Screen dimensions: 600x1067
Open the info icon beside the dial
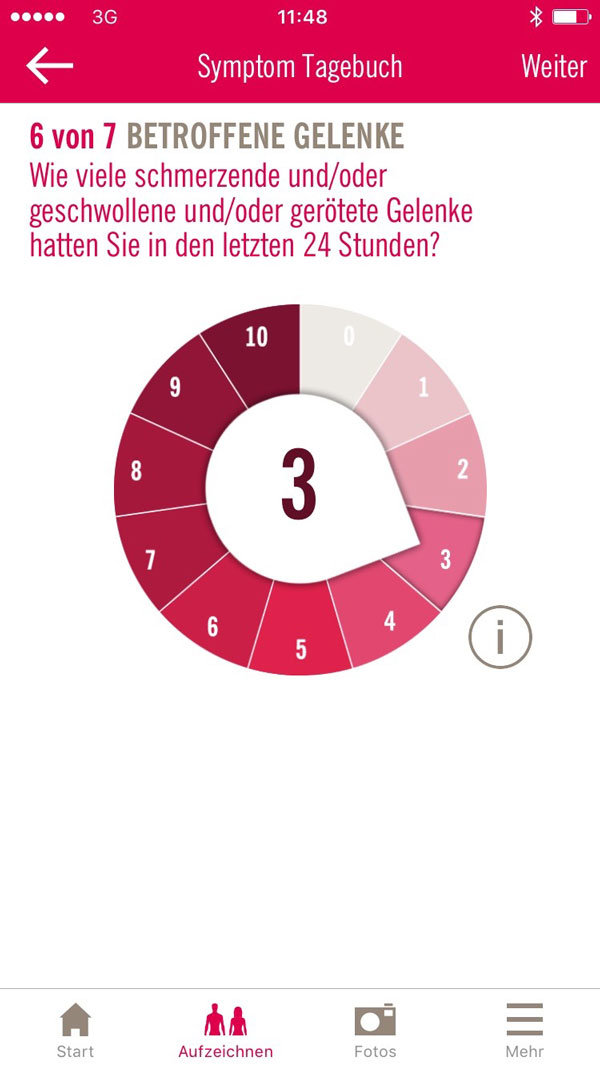point(500,637)
